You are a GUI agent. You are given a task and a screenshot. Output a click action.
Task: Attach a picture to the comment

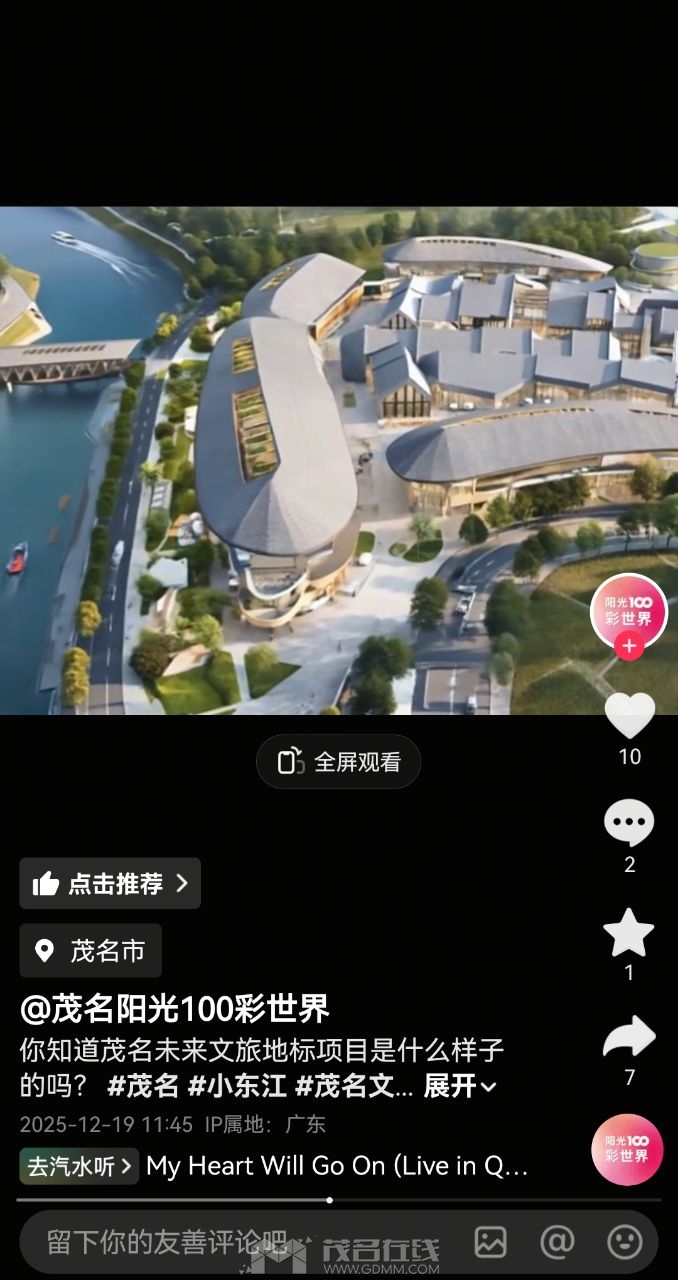[490, 1243]
